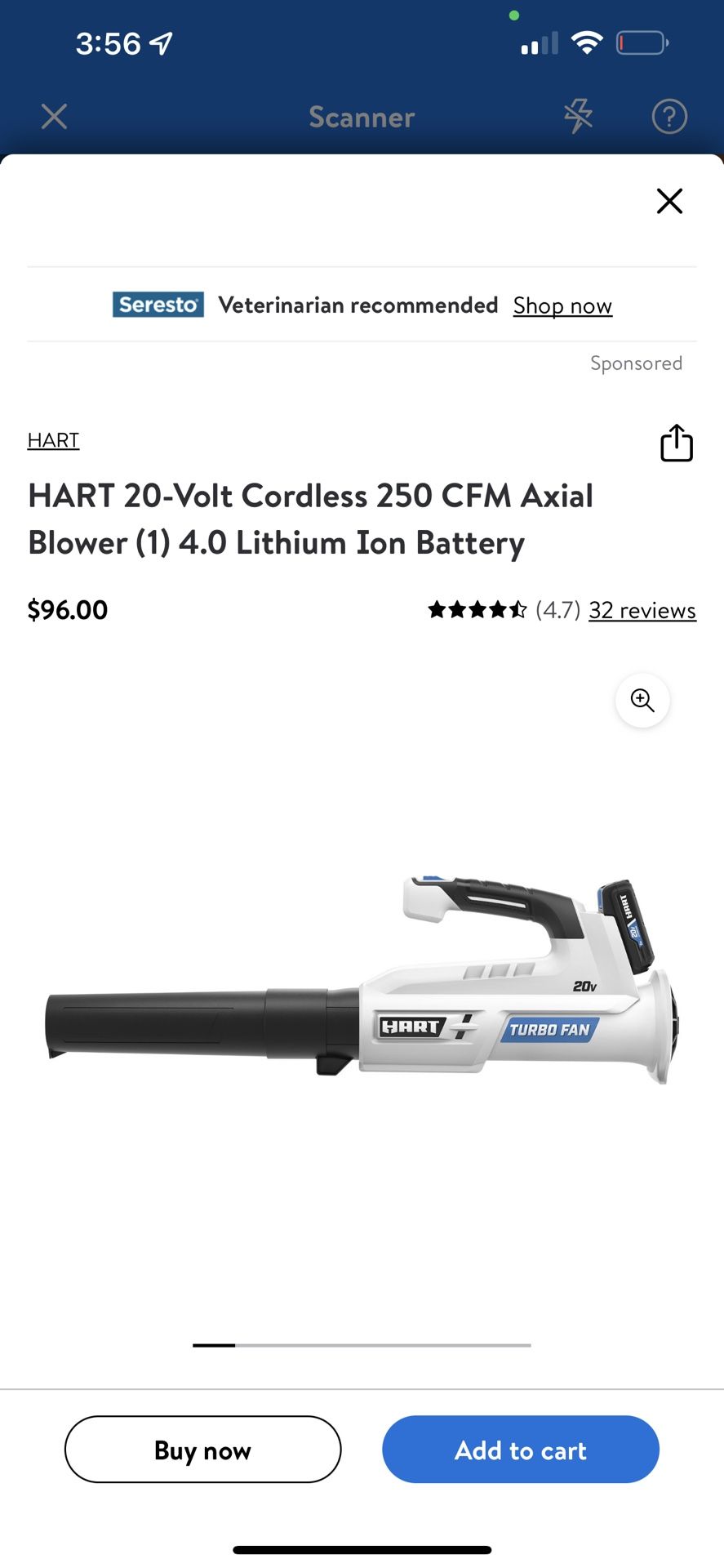The height and width of the screenshot is (1568, 724).
Task: Tap the flash icon in the Scanner header
Action: pos(579,117)
